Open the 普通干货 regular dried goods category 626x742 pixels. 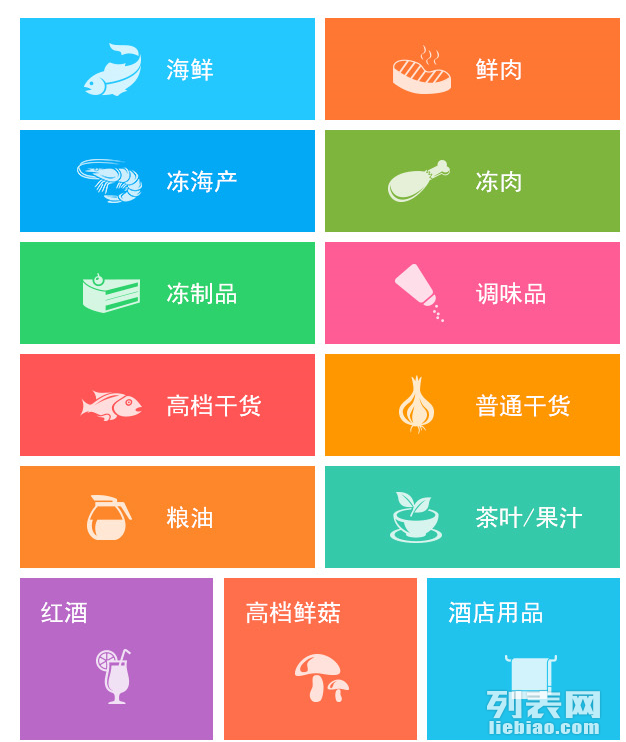pyautogui.click(x=472, y=405)
